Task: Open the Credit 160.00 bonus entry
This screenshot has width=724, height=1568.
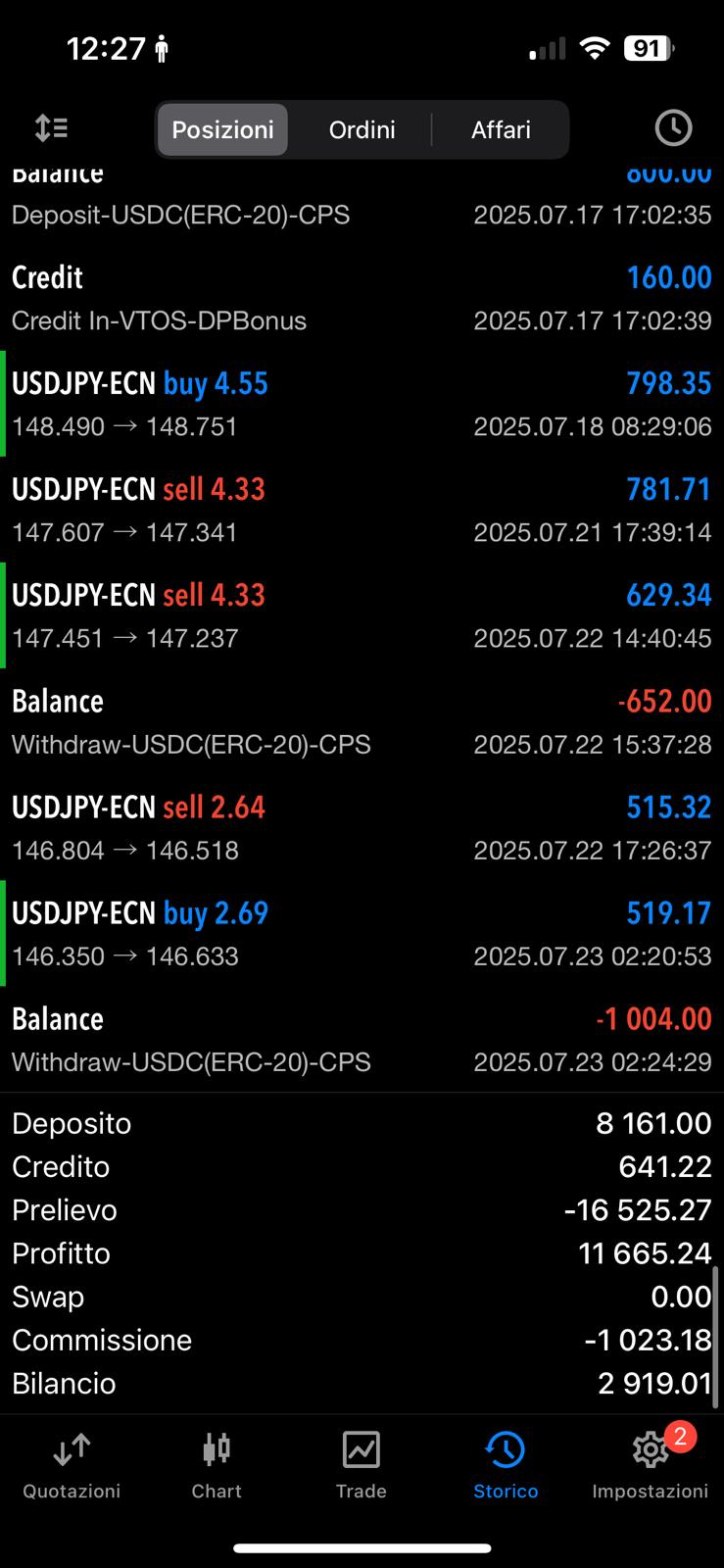Action: tap(362, 298)
